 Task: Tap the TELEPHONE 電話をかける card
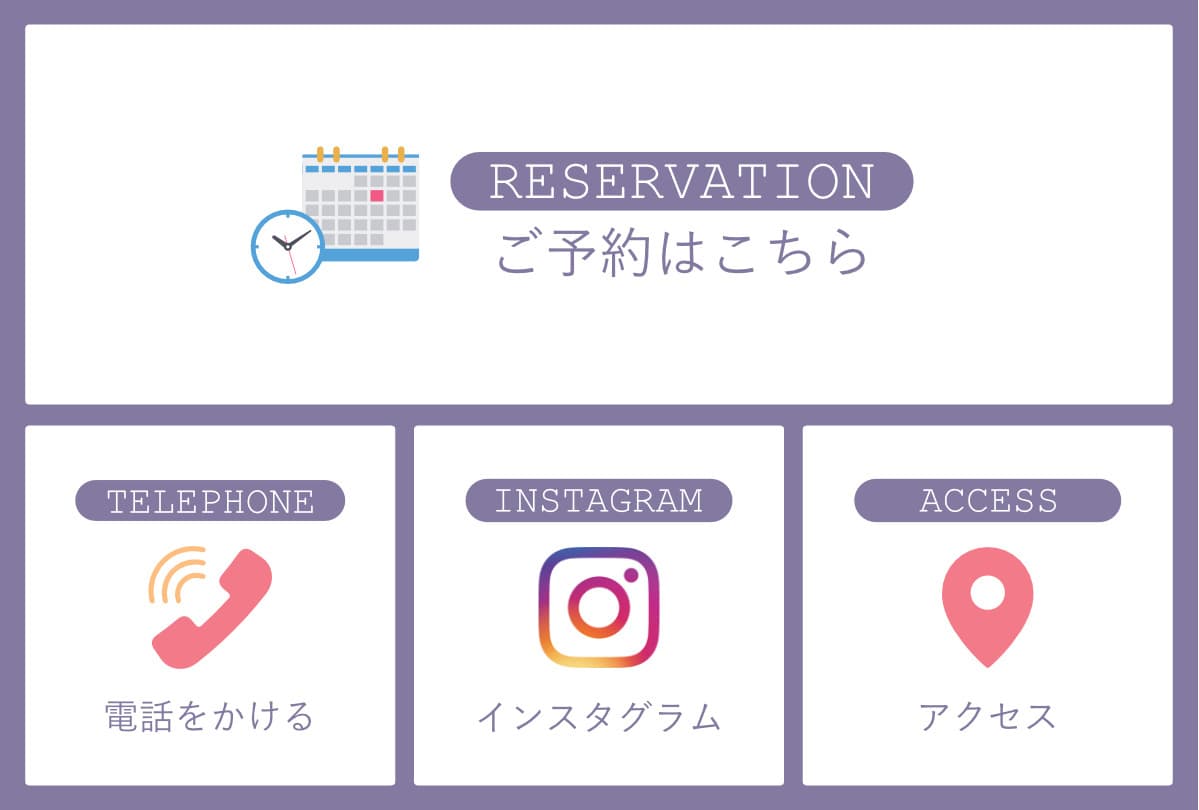210,606
